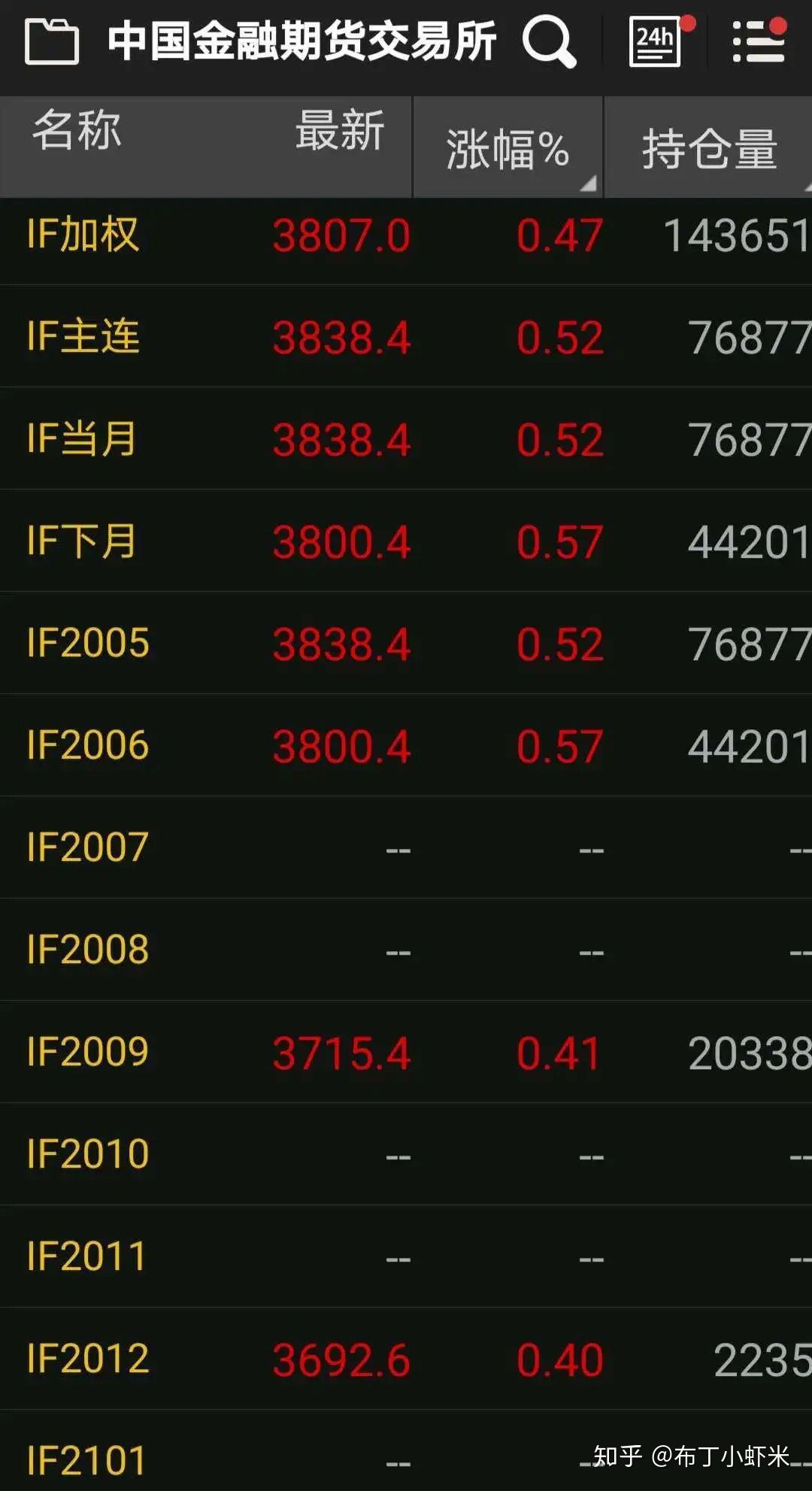812x1491 pixels.
Task: Select the IF2007 row
Action: point(406,847)
